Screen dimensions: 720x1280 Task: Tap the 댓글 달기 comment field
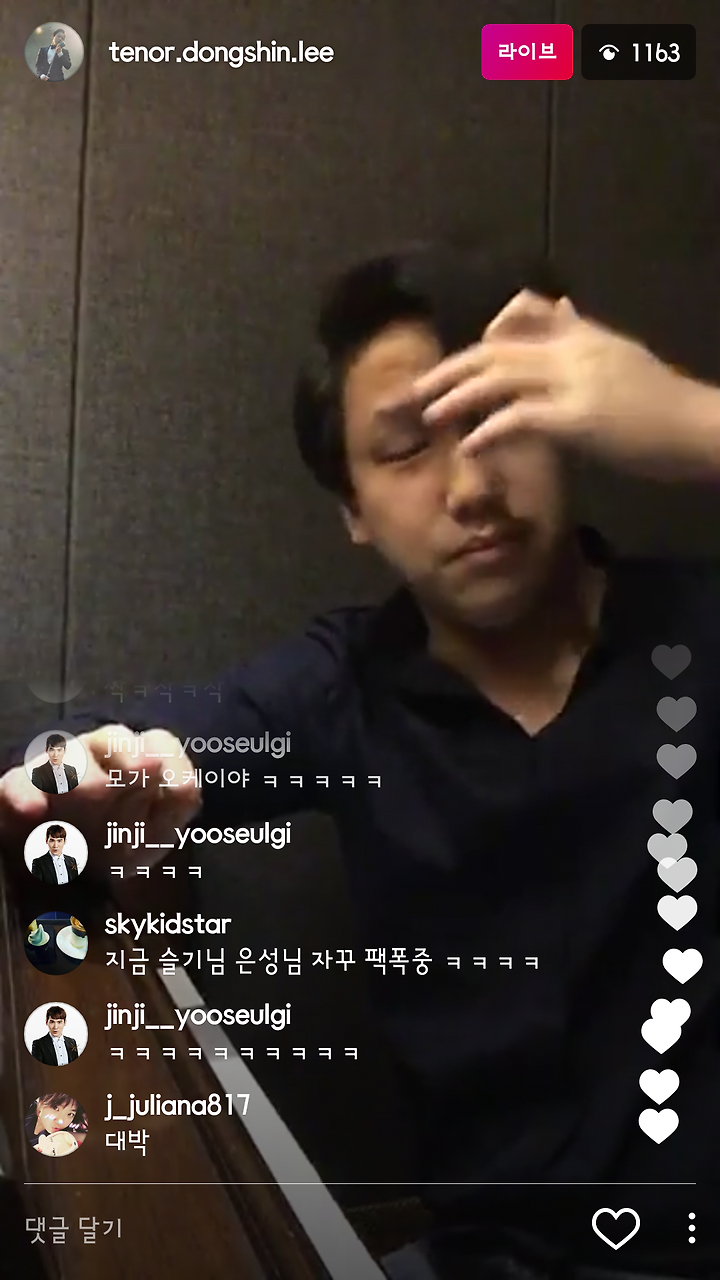click(x=300, y=1229)
